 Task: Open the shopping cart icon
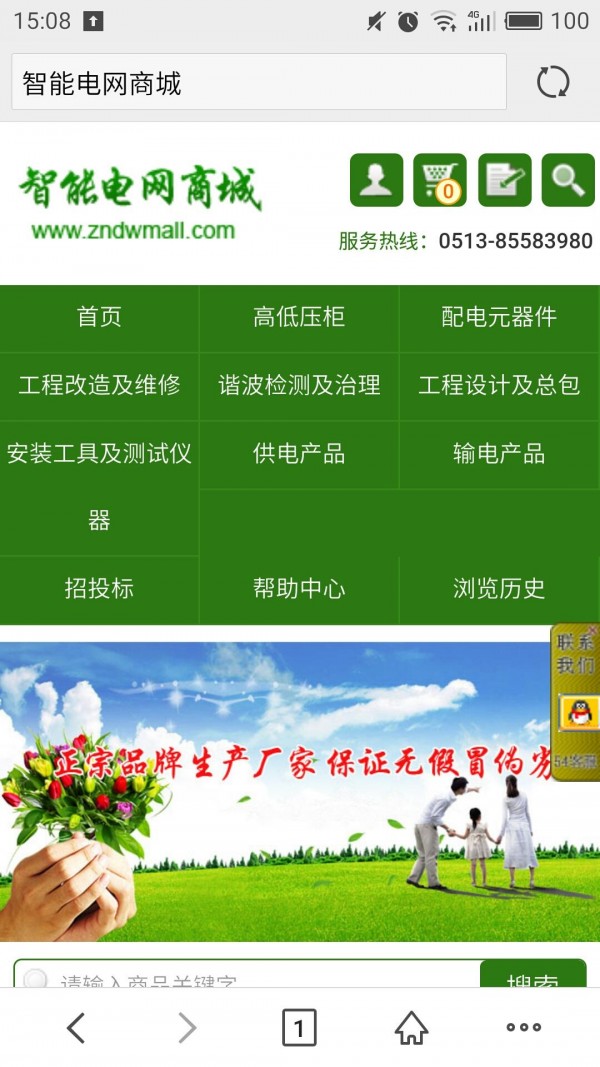439,180
